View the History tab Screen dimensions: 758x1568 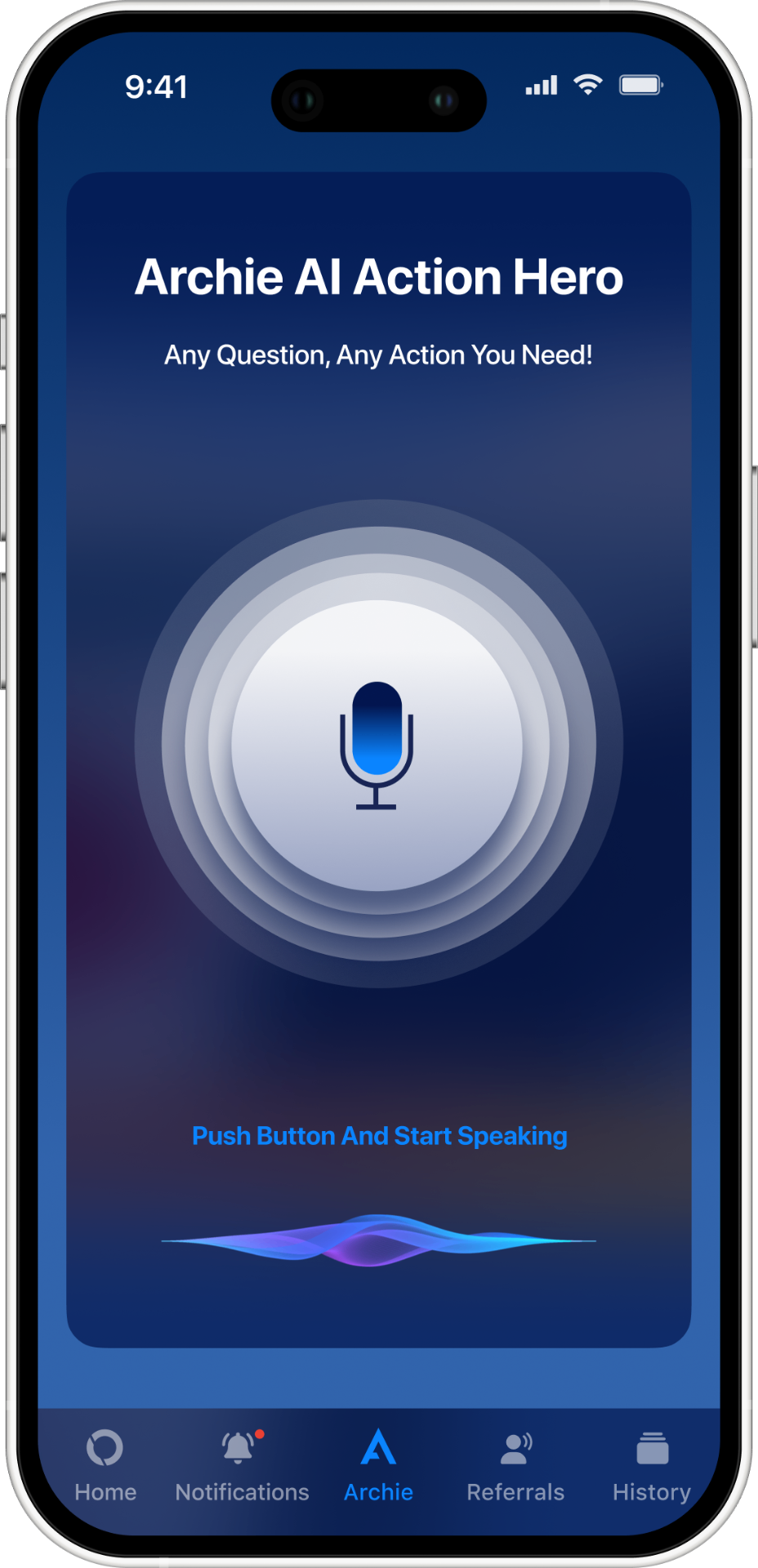pos(652,1465)
